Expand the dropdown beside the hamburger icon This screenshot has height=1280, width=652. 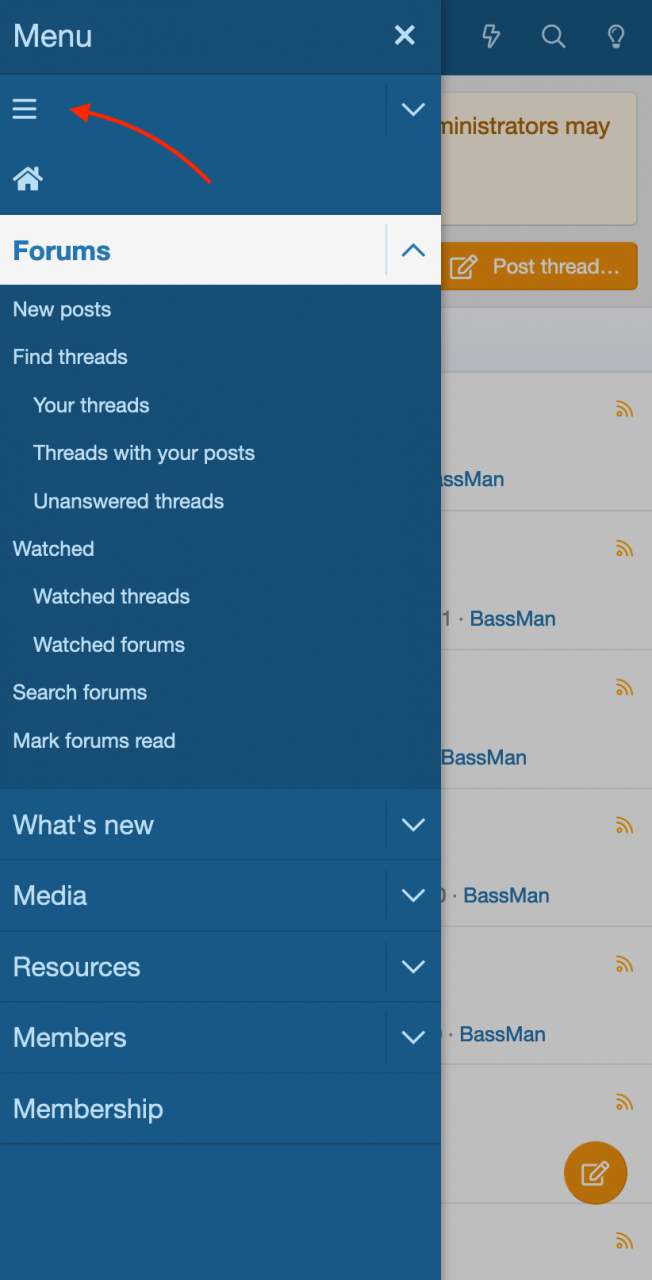(413, 109)
